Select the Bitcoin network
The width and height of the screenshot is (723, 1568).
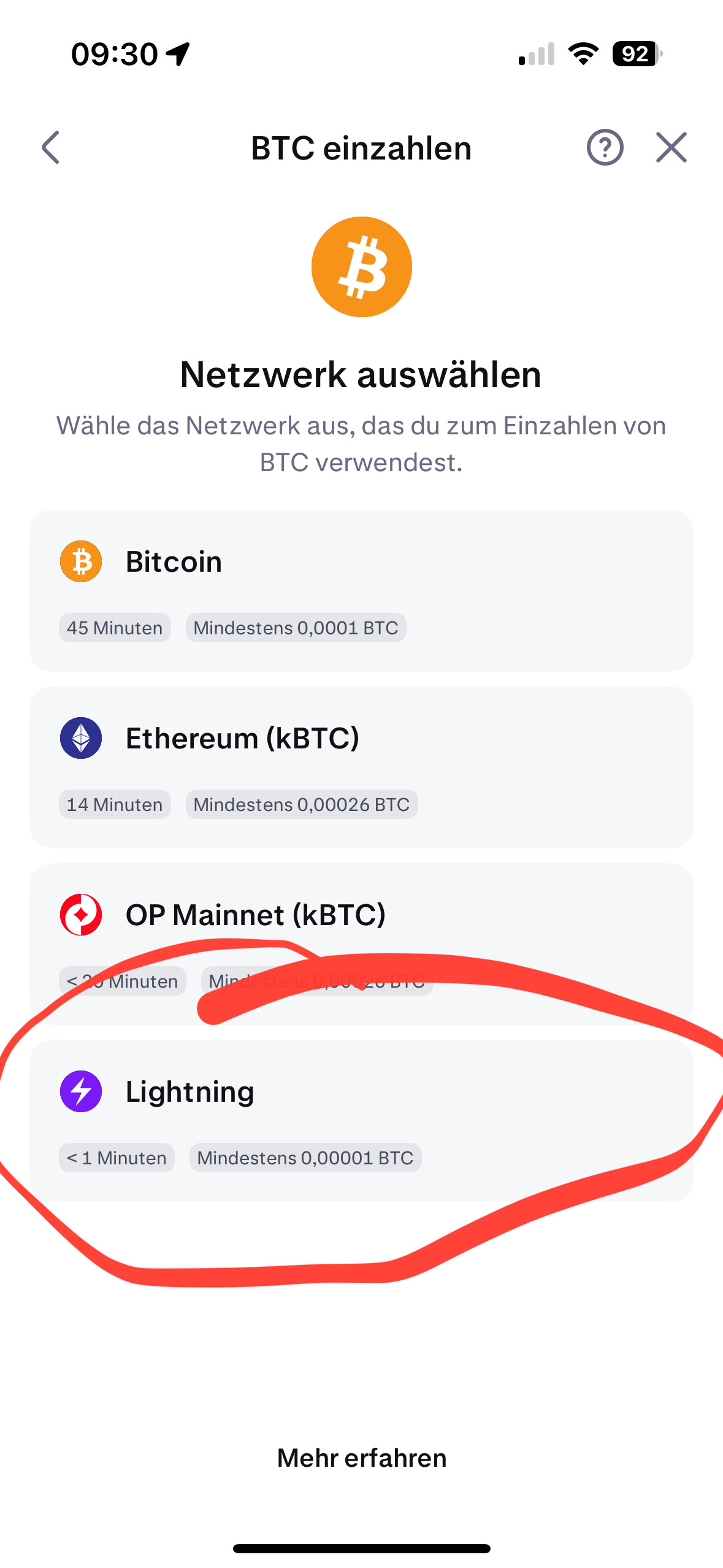coord(361,590)
